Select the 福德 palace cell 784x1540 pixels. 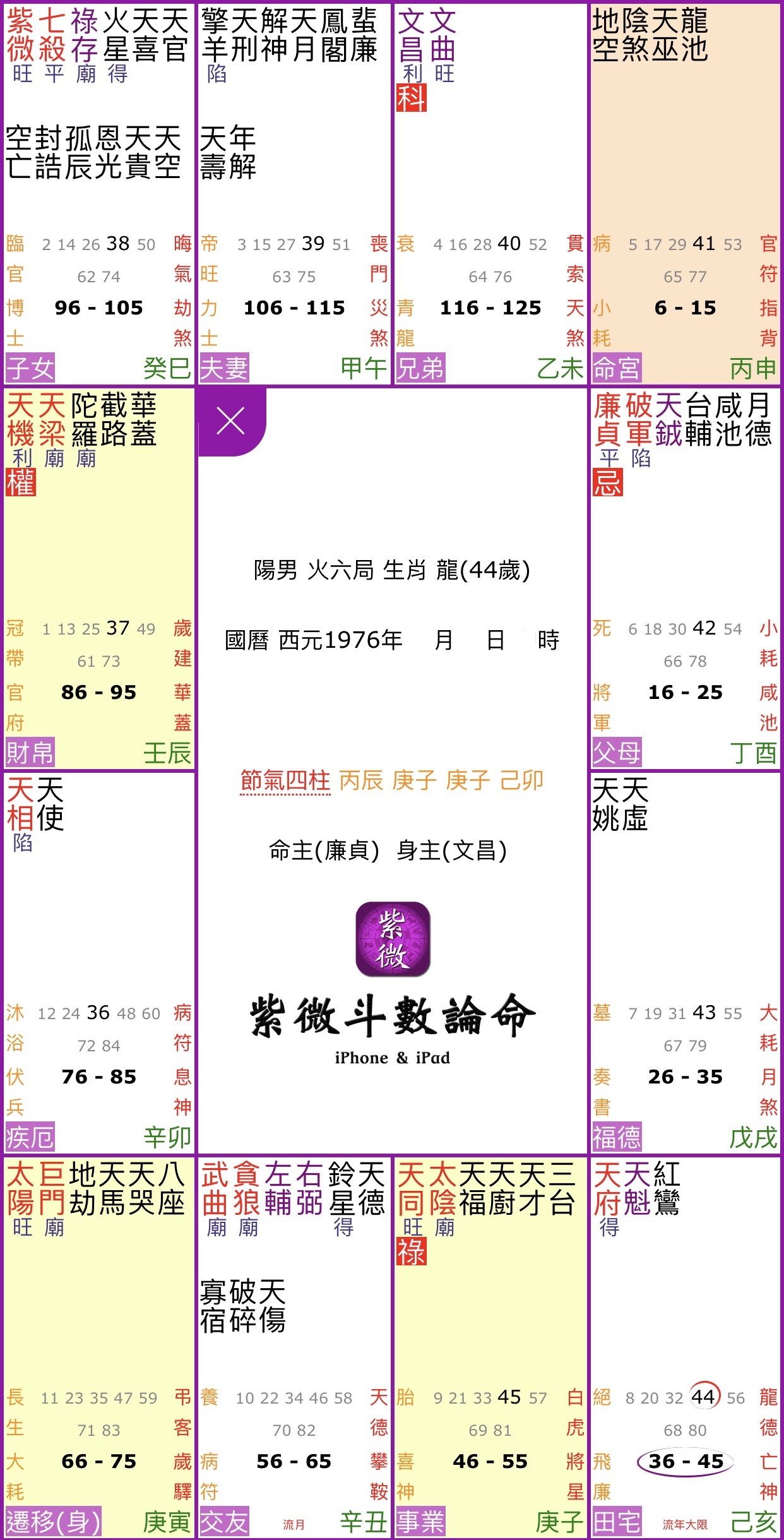pyautogui.click(x=686, y=963)
